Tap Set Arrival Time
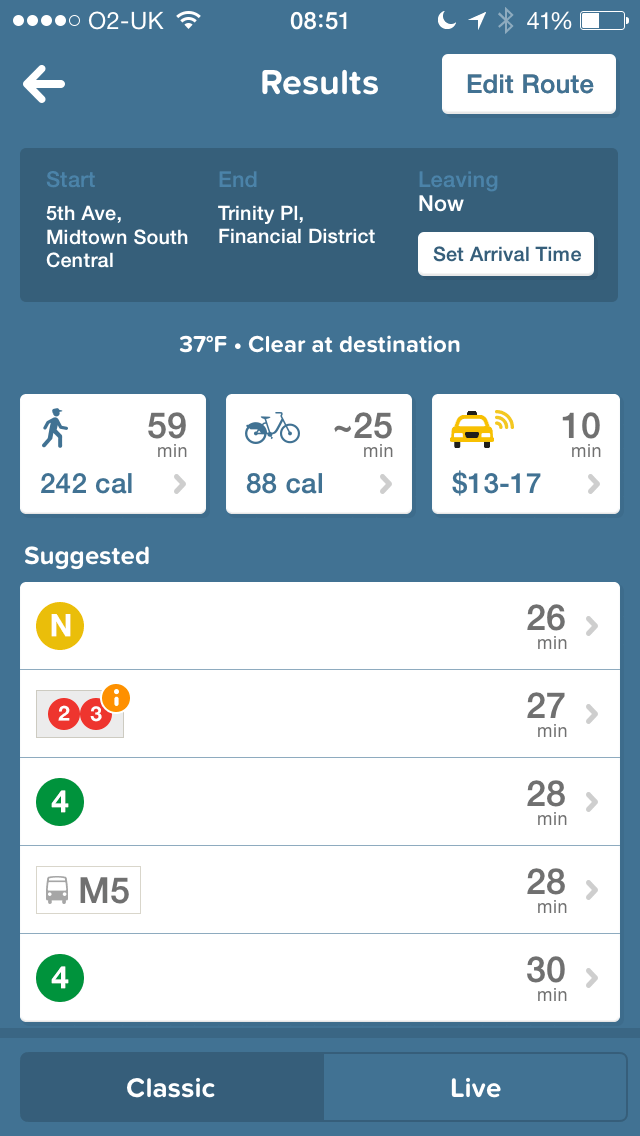 point(506,254)
